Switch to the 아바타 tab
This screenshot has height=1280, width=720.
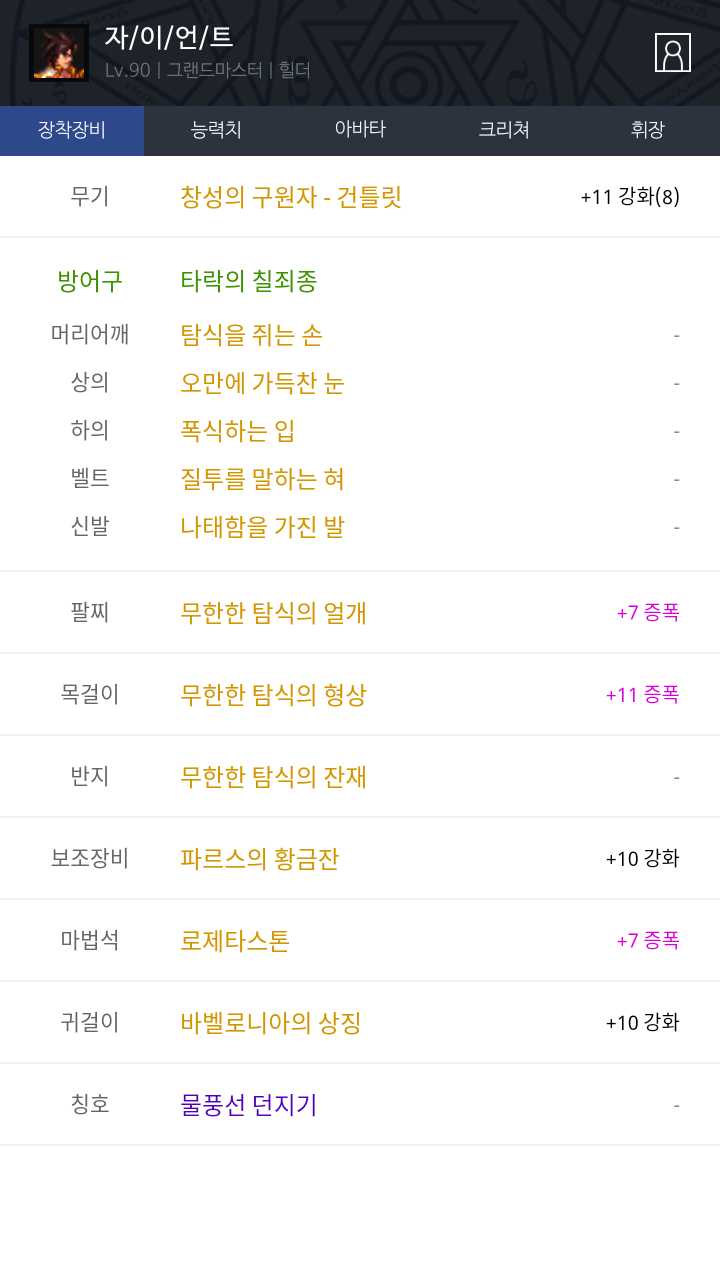(x=360, y=130)
